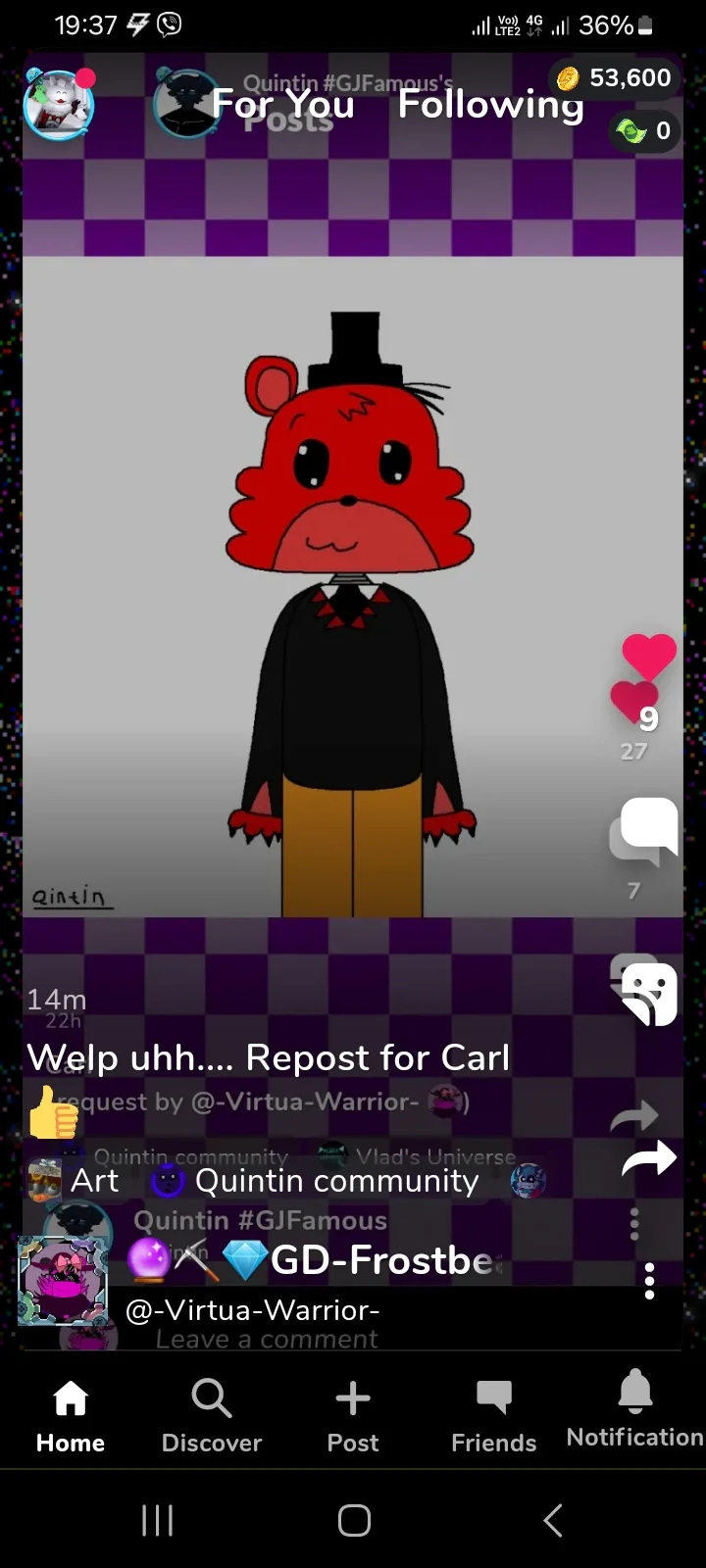The height and width of the screenshot is (1568, 706).
Task: Switch to the For You tab
Action: tap(283, 104)
